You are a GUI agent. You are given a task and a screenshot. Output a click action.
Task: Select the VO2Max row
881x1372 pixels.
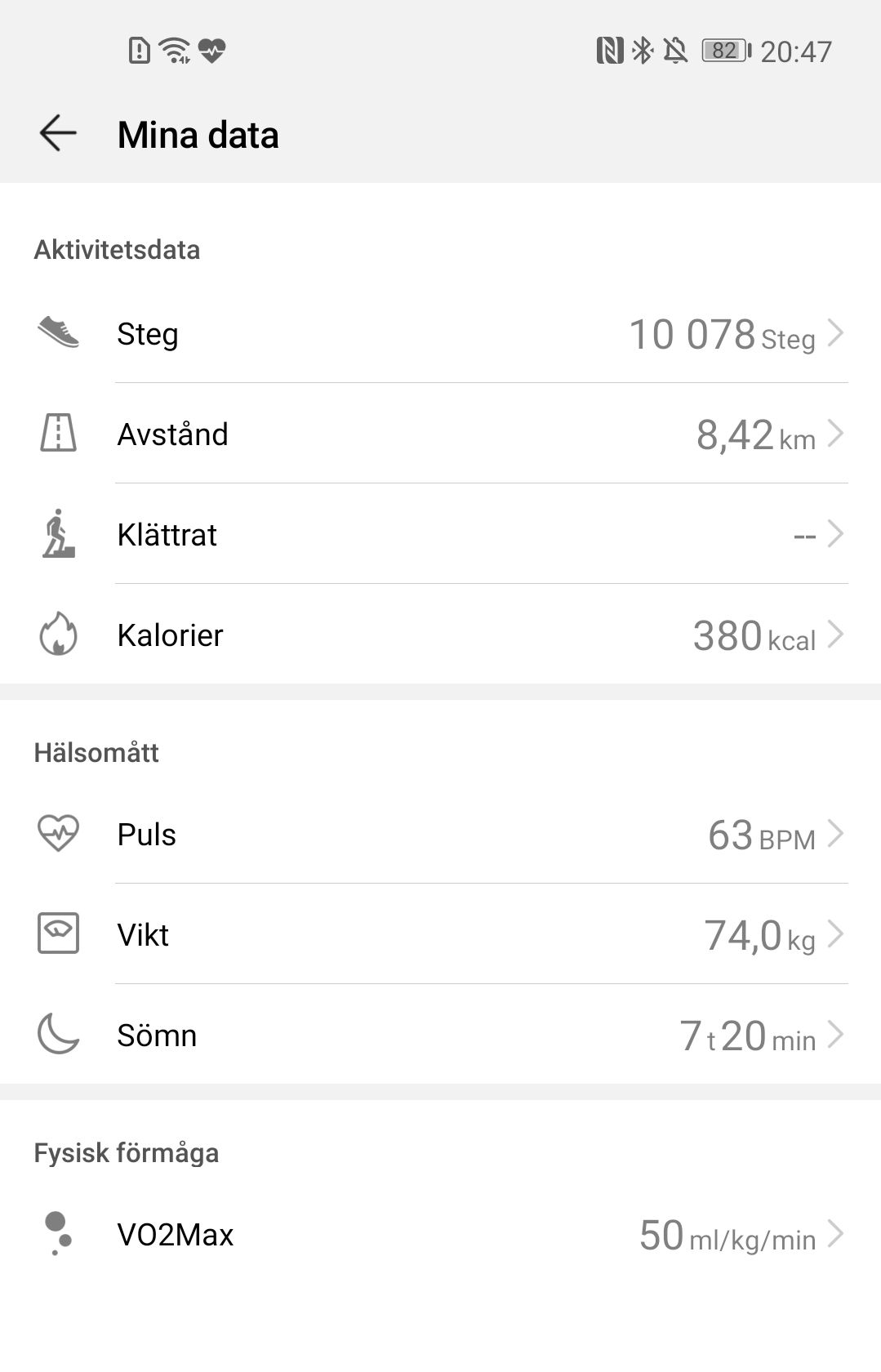coord(441,1235)
